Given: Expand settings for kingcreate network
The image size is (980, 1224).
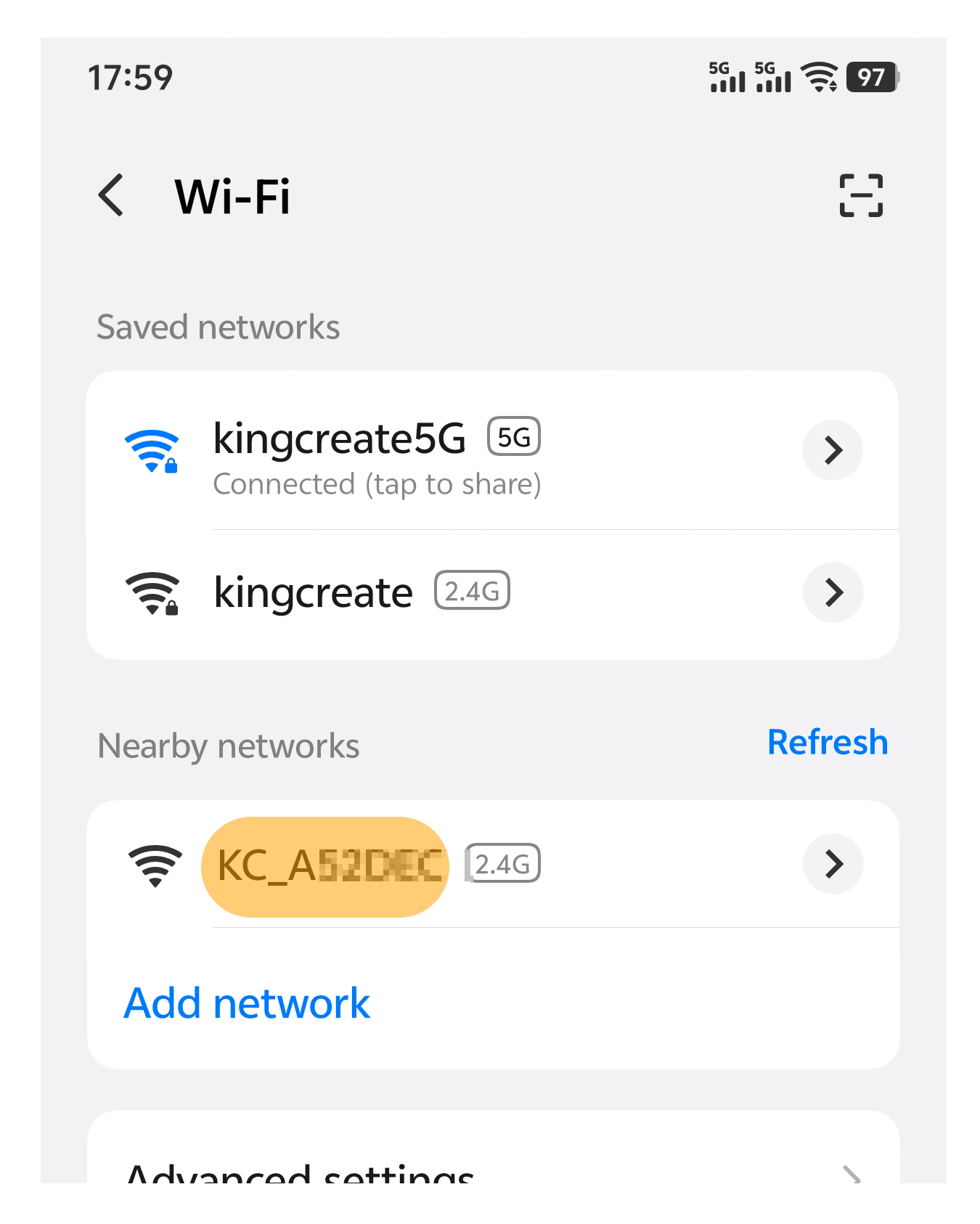Looking at the screenshot, I should [x=833, y=592].
